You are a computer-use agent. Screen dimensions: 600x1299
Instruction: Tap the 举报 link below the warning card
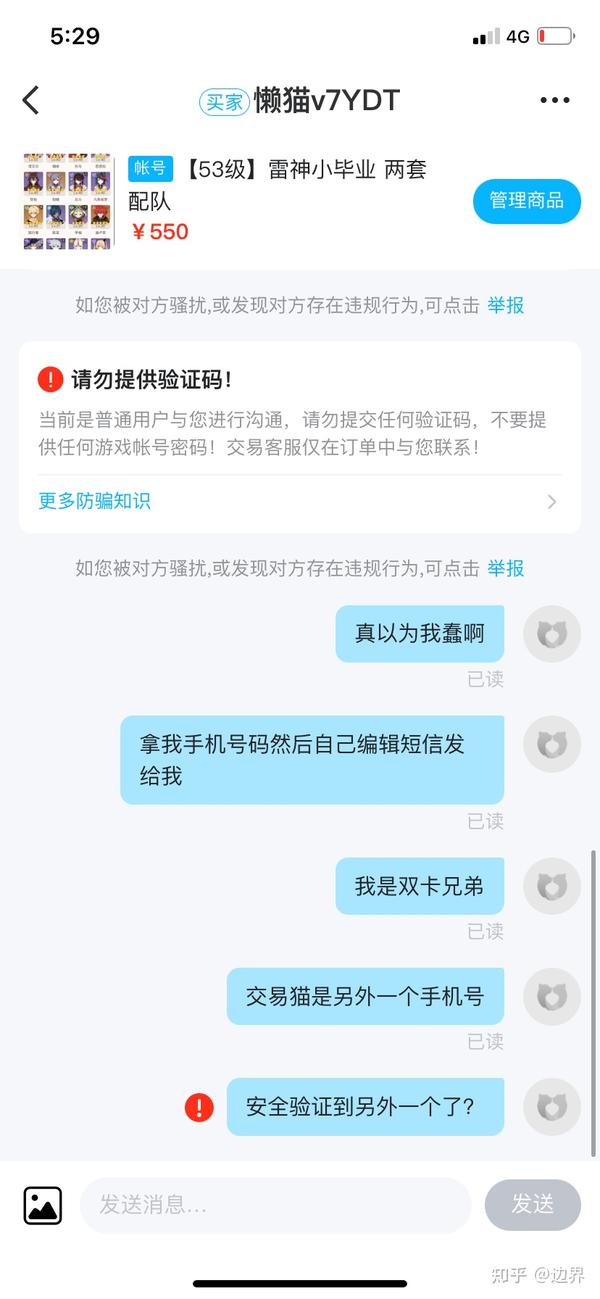[506, 569]
